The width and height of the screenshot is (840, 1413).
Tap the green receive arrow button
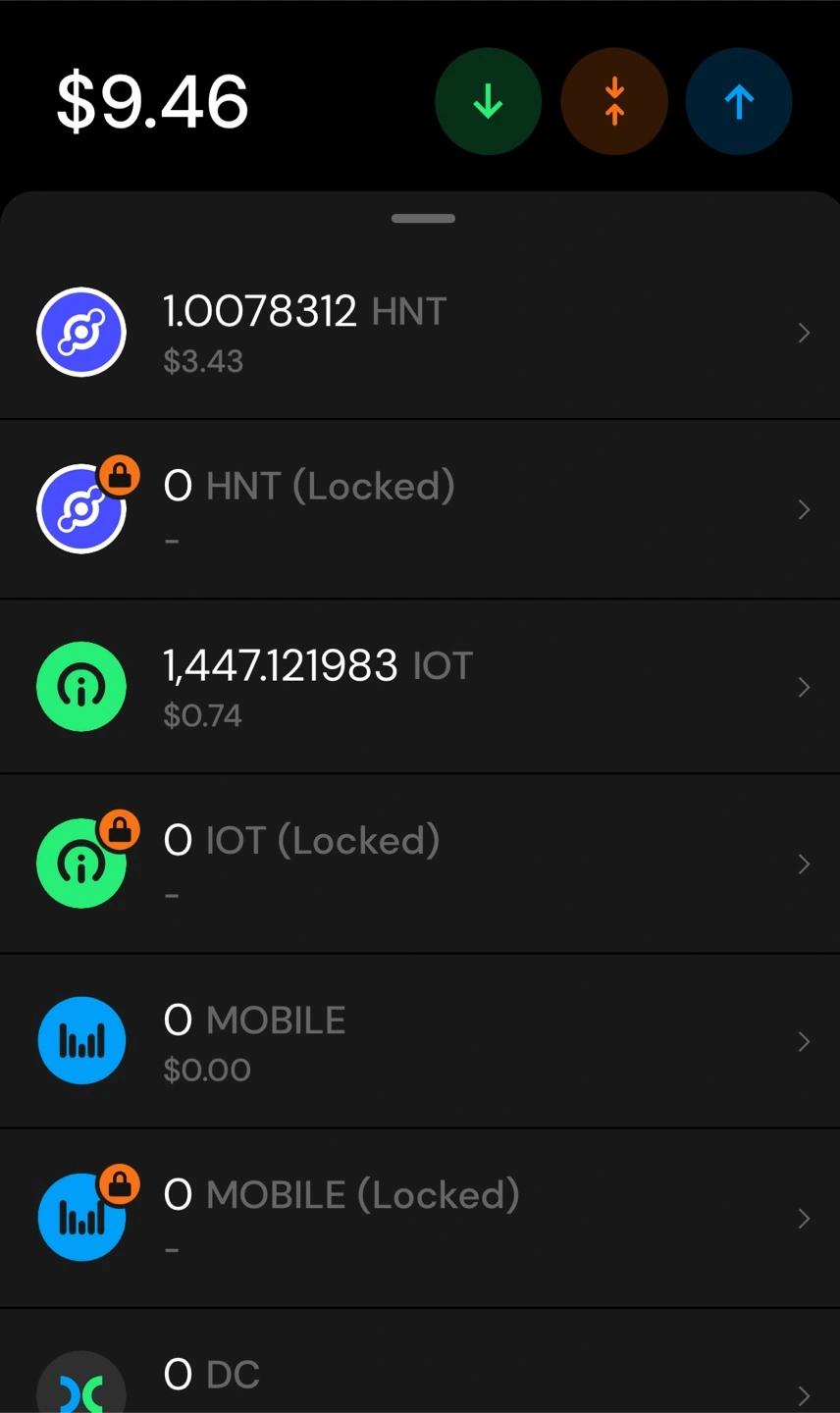[489, 102]
